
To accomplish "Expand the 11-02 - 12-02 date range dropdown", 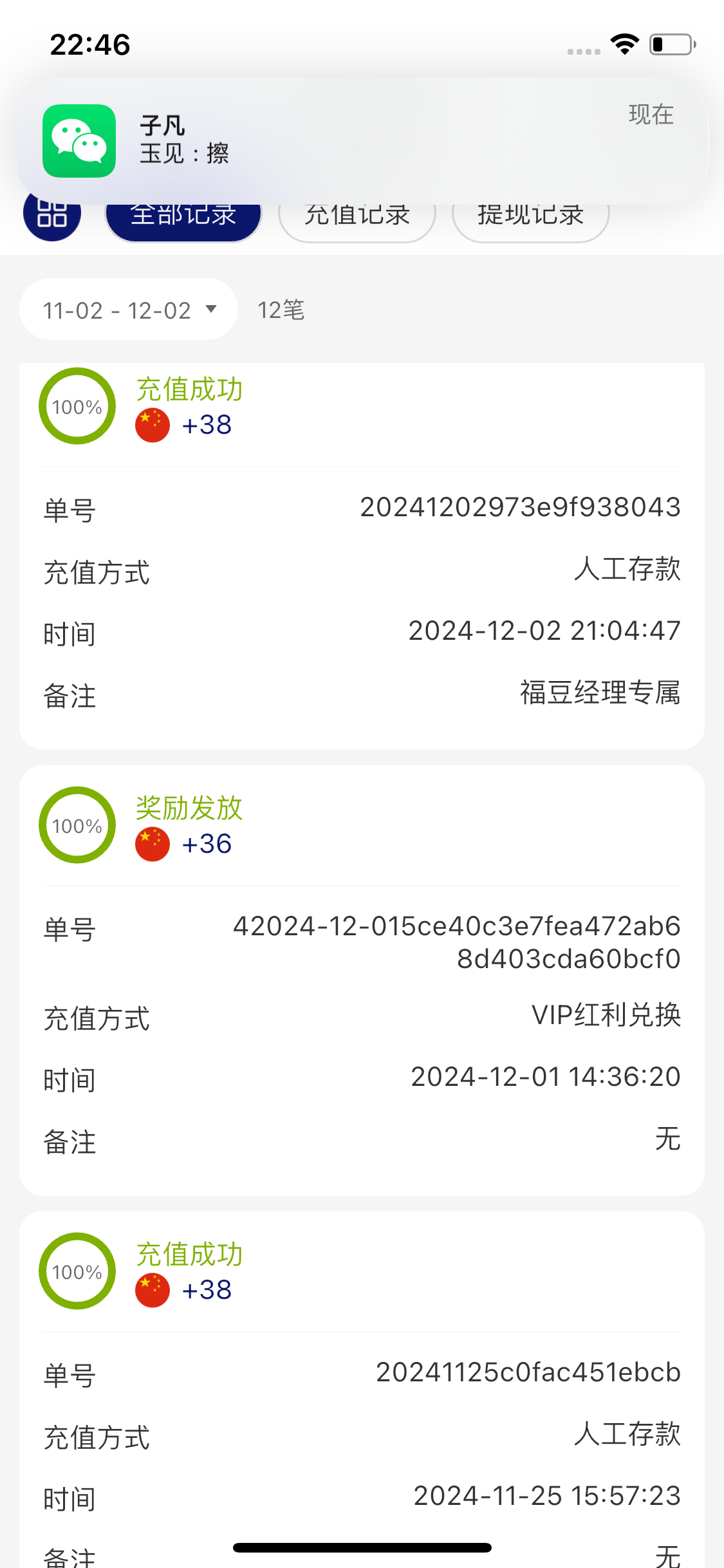I will [x=129, y=309].
